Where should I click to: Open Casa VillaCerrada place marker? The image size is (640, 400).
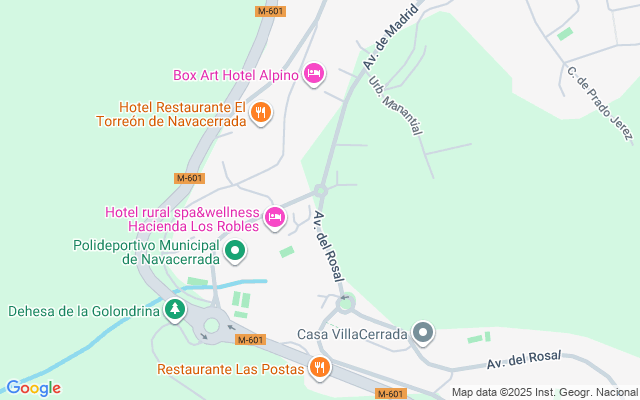(x=423, y=333)
